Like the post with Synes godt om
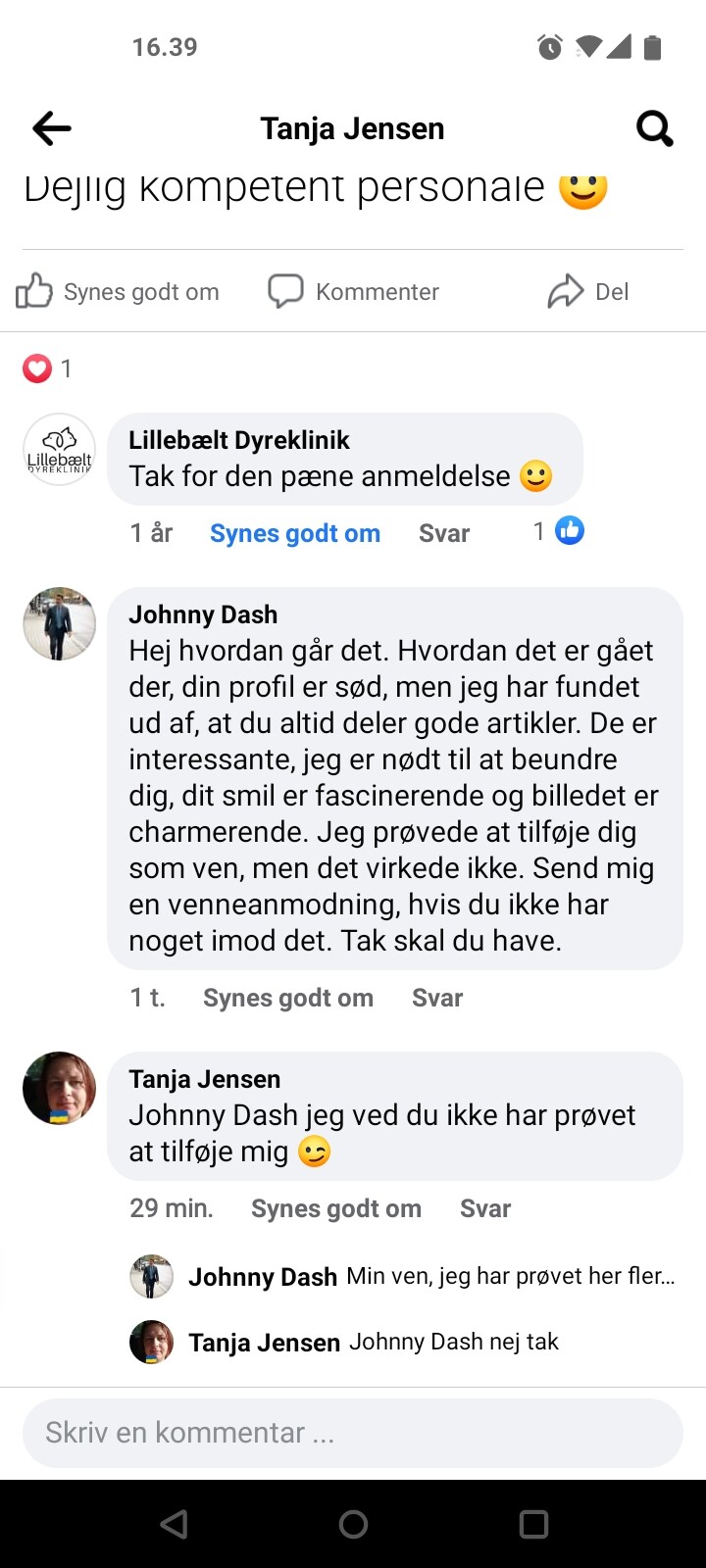This screenshot has width=706, height=1568. (118, 292)
